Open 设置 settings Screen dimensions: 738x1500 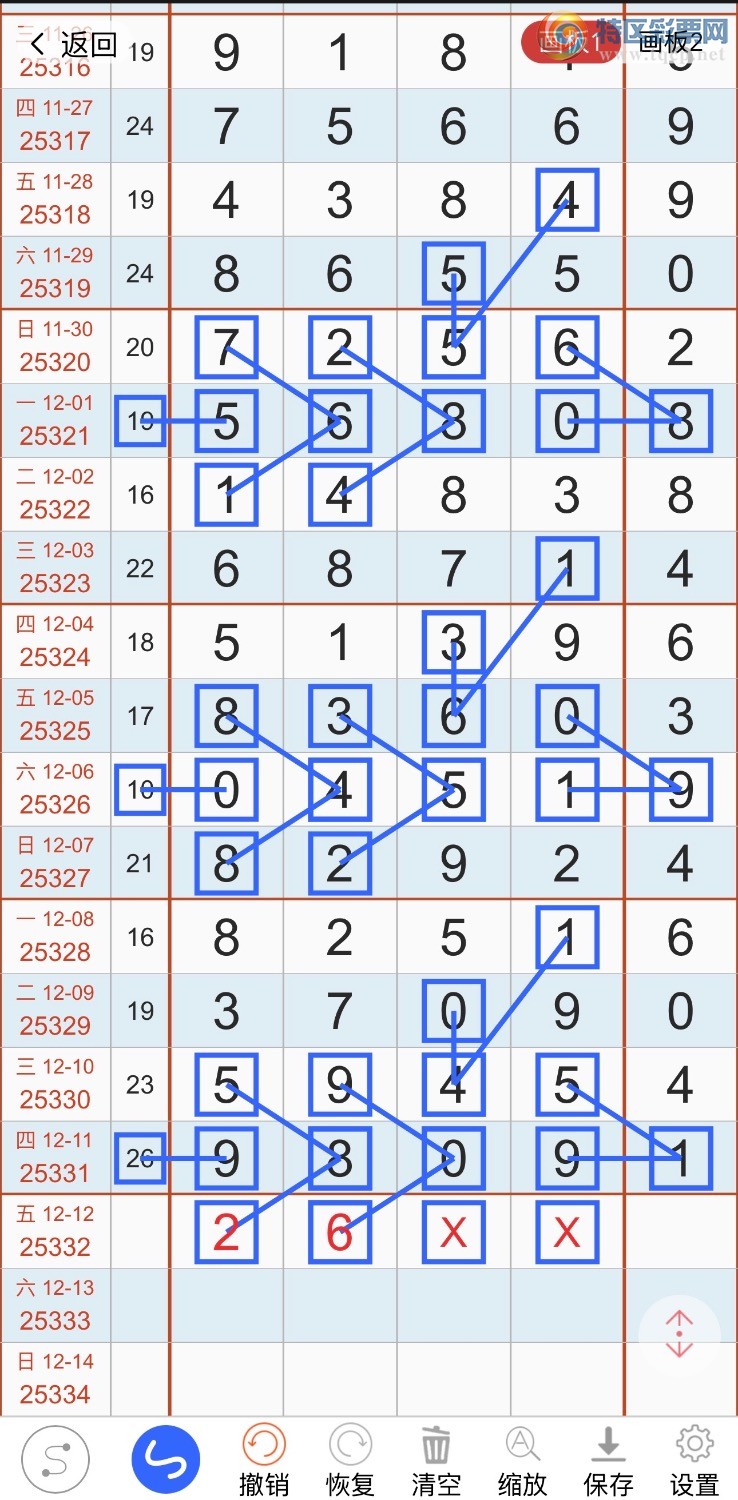[x=694, y=1461]
